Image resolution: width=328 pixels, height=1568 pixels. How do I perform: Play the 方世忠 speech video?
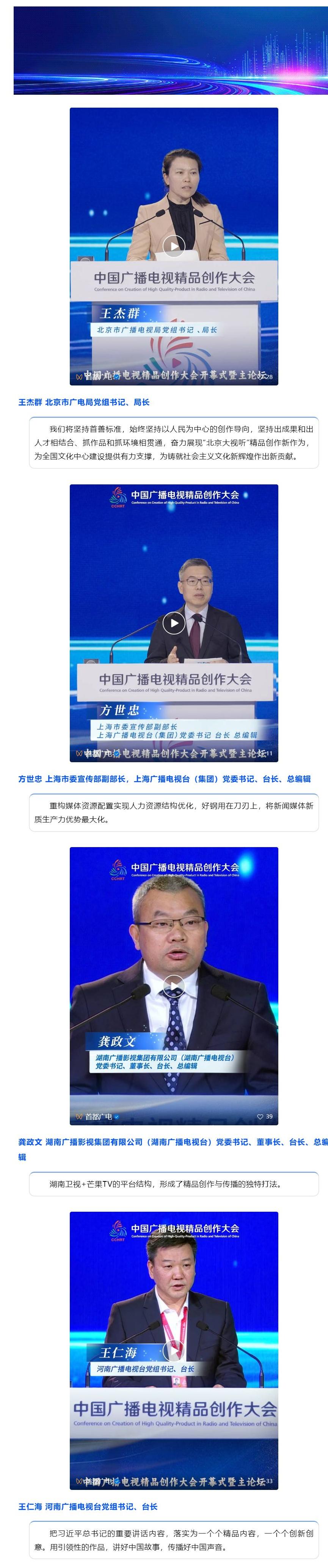pos(173,623)
